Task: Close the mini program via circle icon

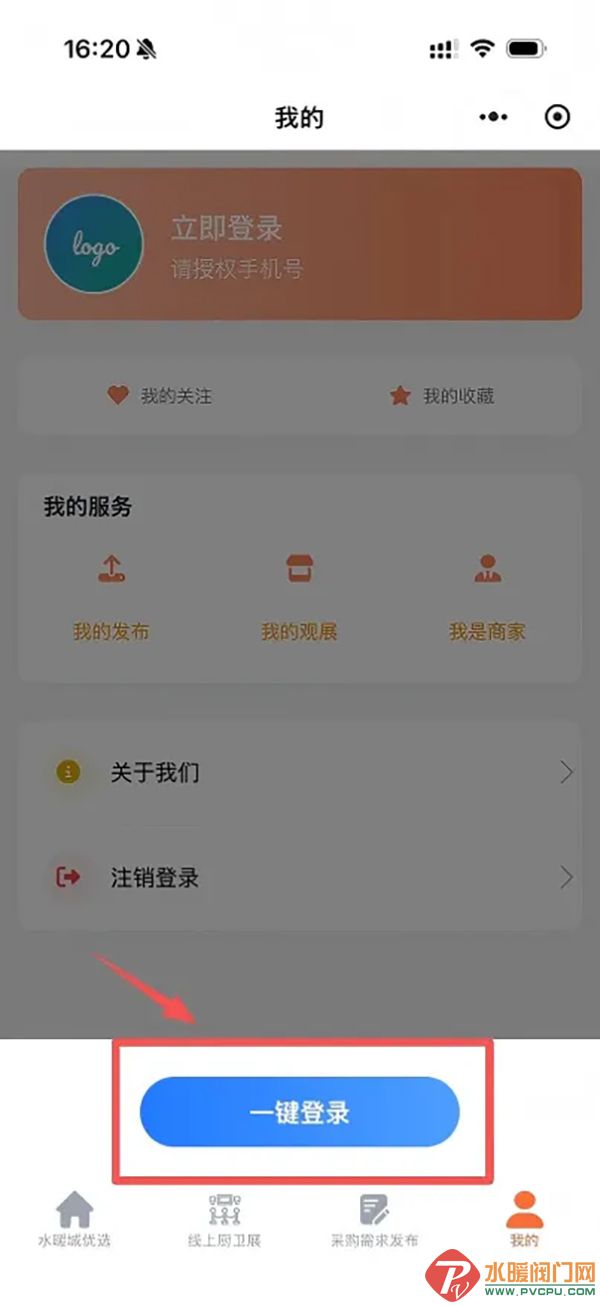Action: click(557, 117)
